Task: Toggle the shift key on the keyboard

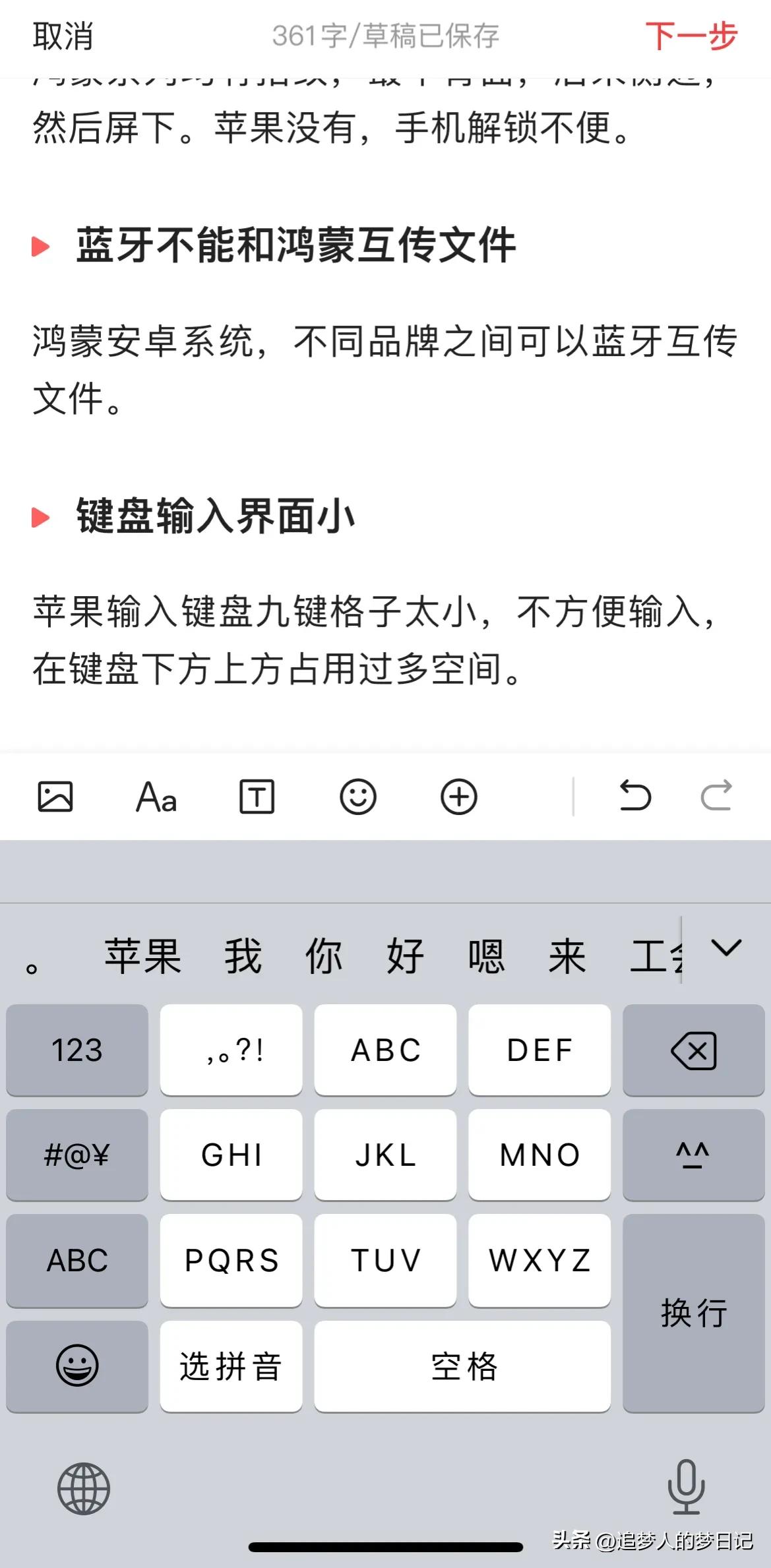Action: tap(693, 1155)
